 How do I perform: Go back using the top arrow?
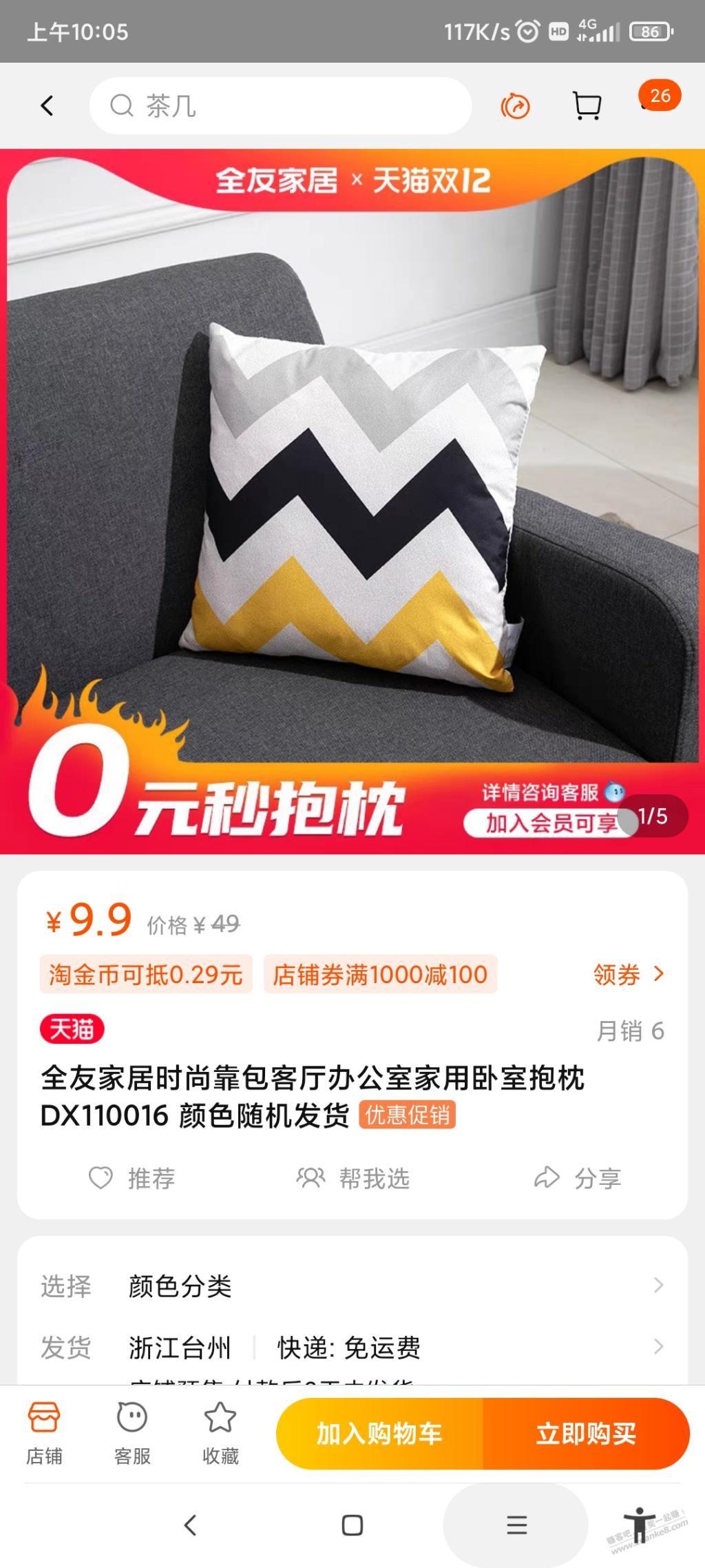pyautogui.click(x=47, y=106)
